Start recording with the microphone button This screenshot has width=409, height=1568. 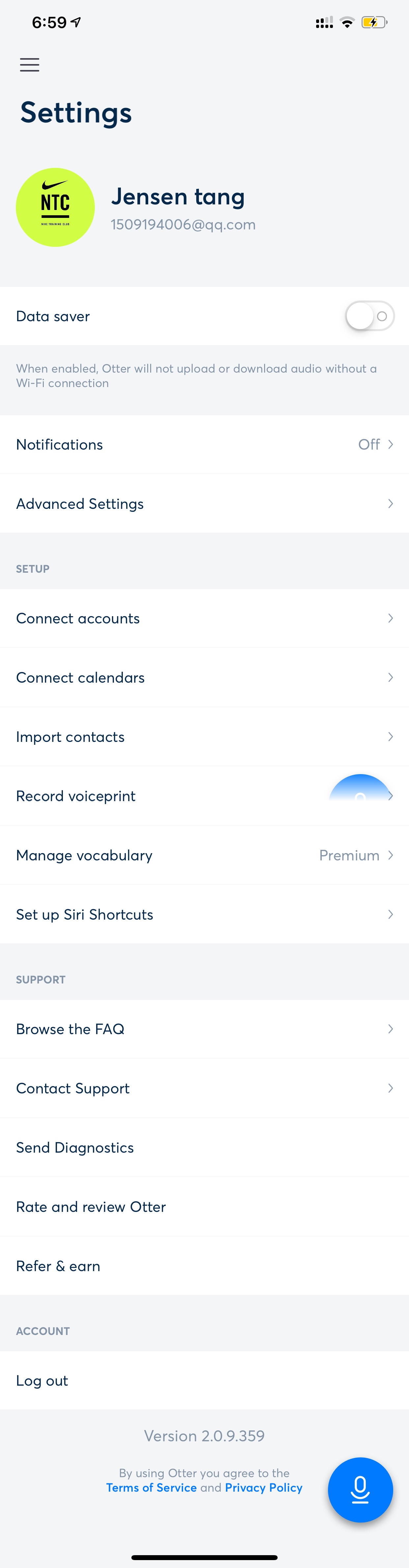(x=360, y=1489)
